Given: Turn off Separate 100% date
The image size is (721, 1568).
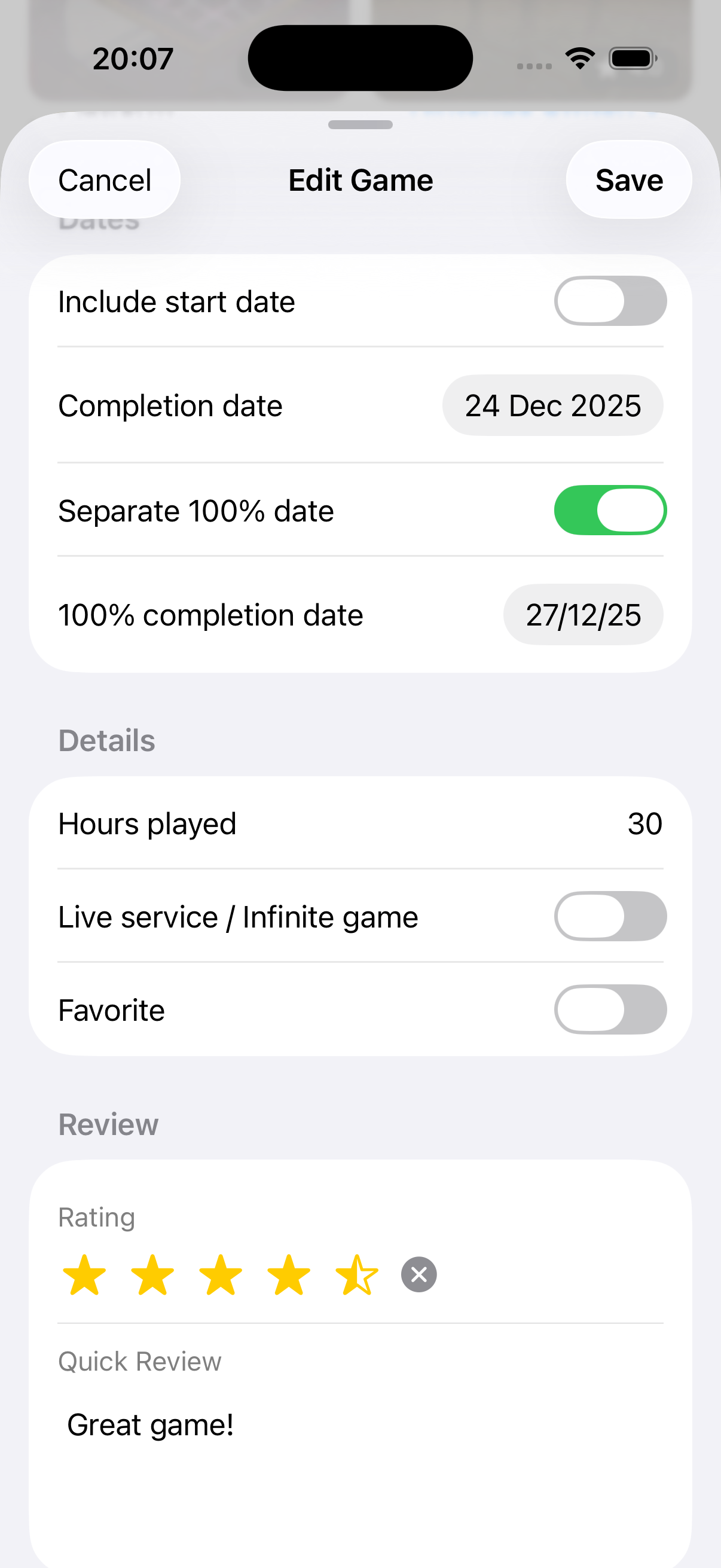Looking at the screenshot, I should coord(610,510).
